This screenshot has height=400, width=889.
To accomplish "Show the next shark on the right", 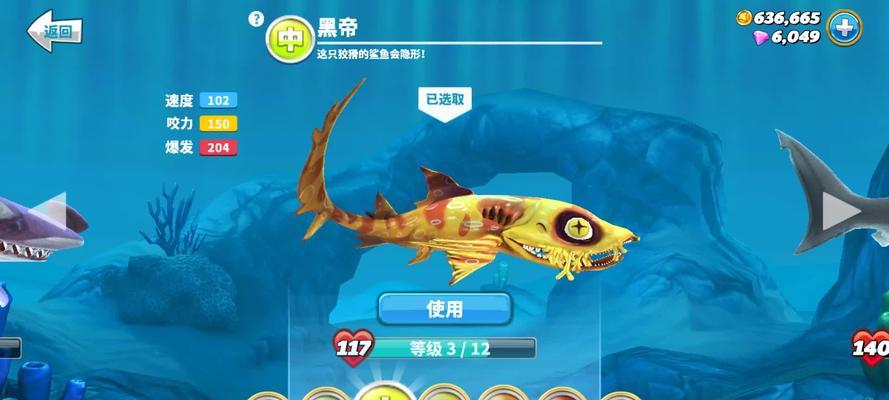I will coord(842,212).
